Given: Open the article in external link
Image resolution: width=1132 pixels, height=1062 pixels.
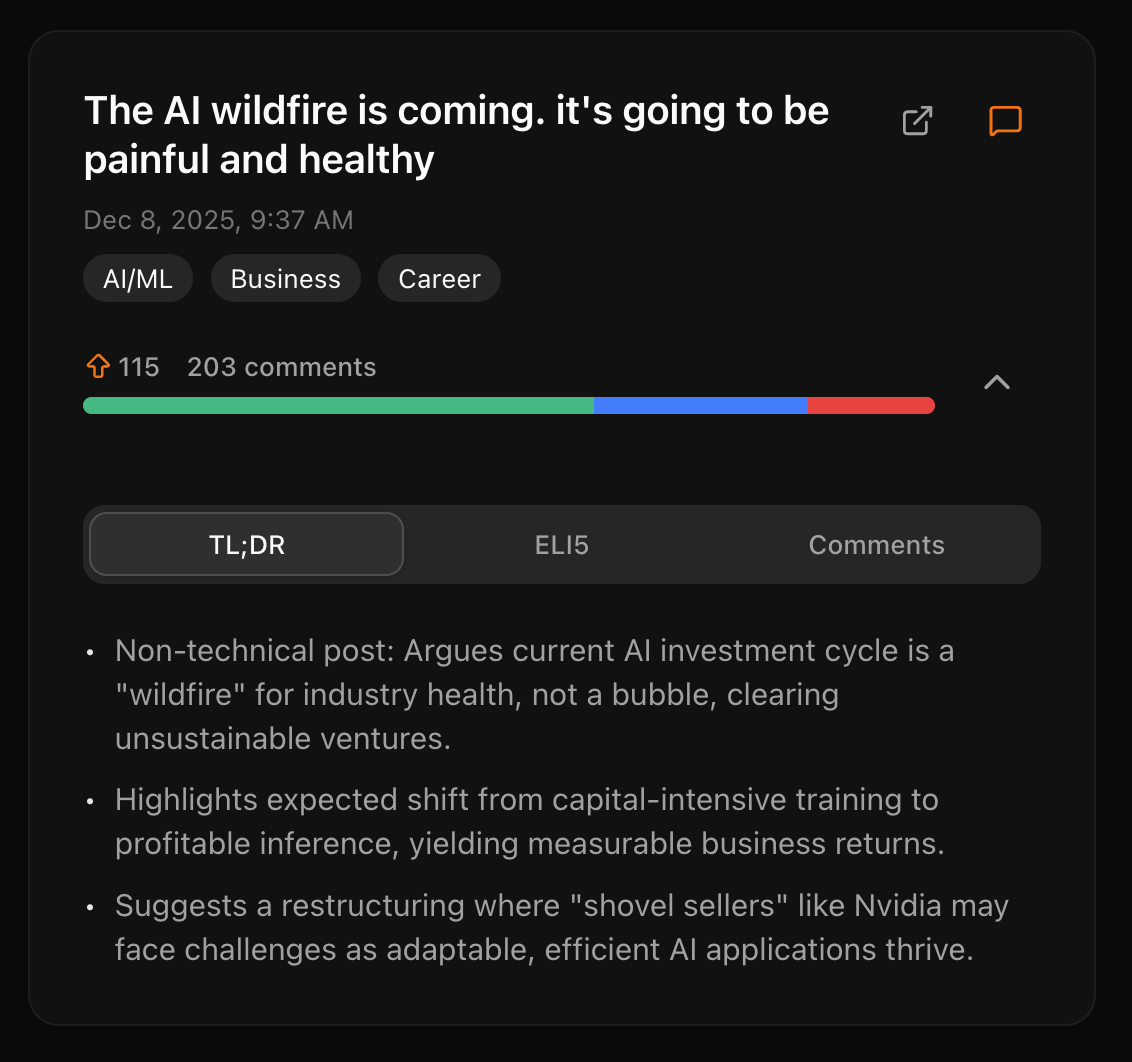Looking at the screenshot, I should pos(917,121).
